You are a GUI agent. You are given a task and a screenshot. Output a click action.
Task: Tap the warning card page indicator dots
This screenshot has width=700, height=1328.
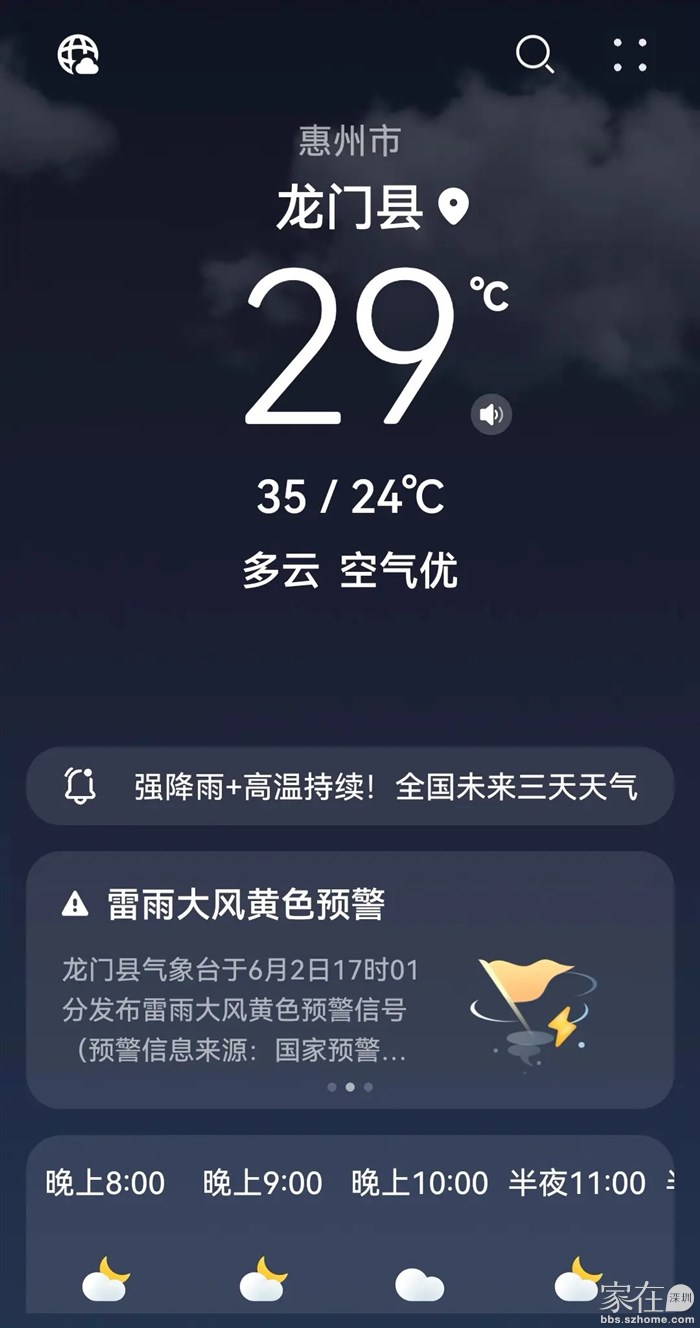pos(350,1087)
